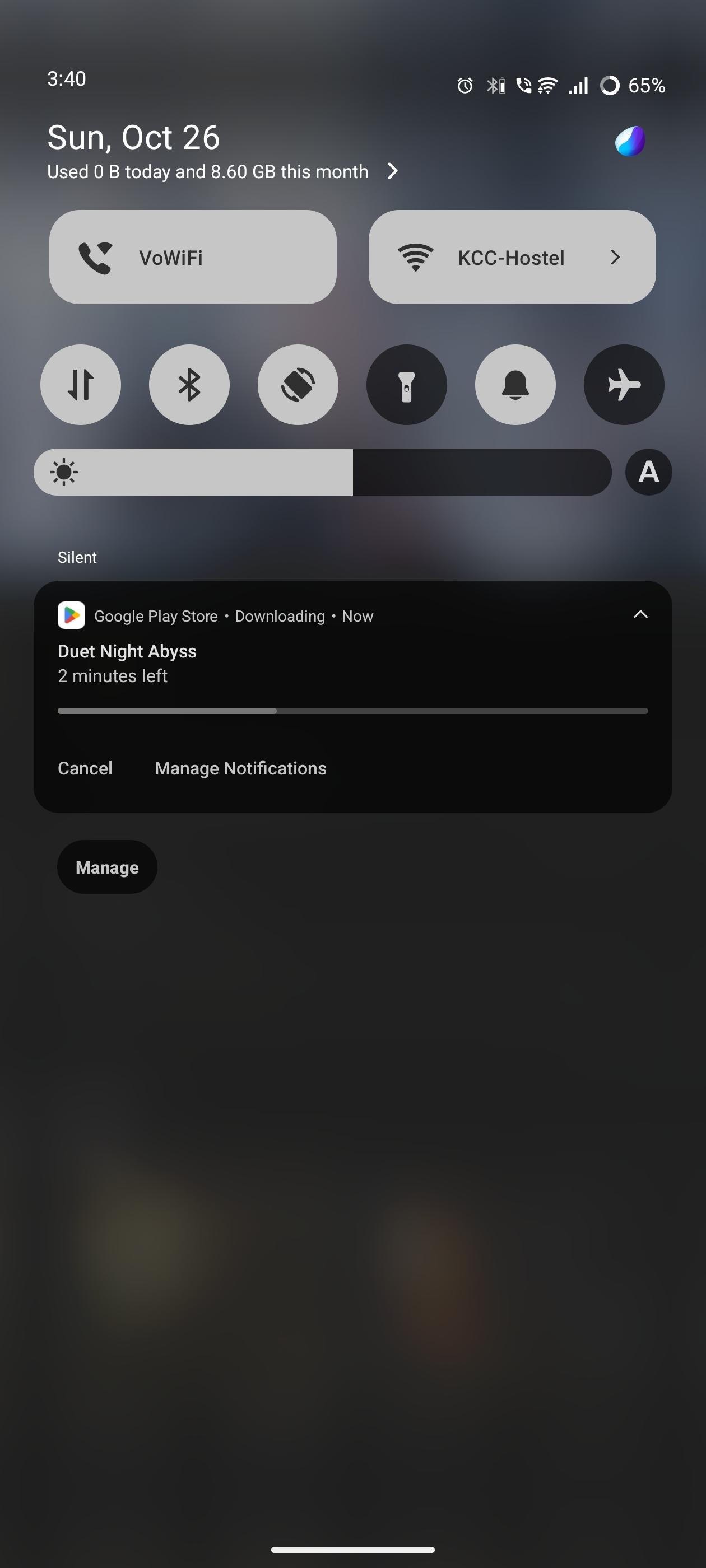The width and height of the screenshot is (706, 1568).
Task: Open Manage Notifications for Play Store
Action: pyautogui.click(x=240, y=768)
